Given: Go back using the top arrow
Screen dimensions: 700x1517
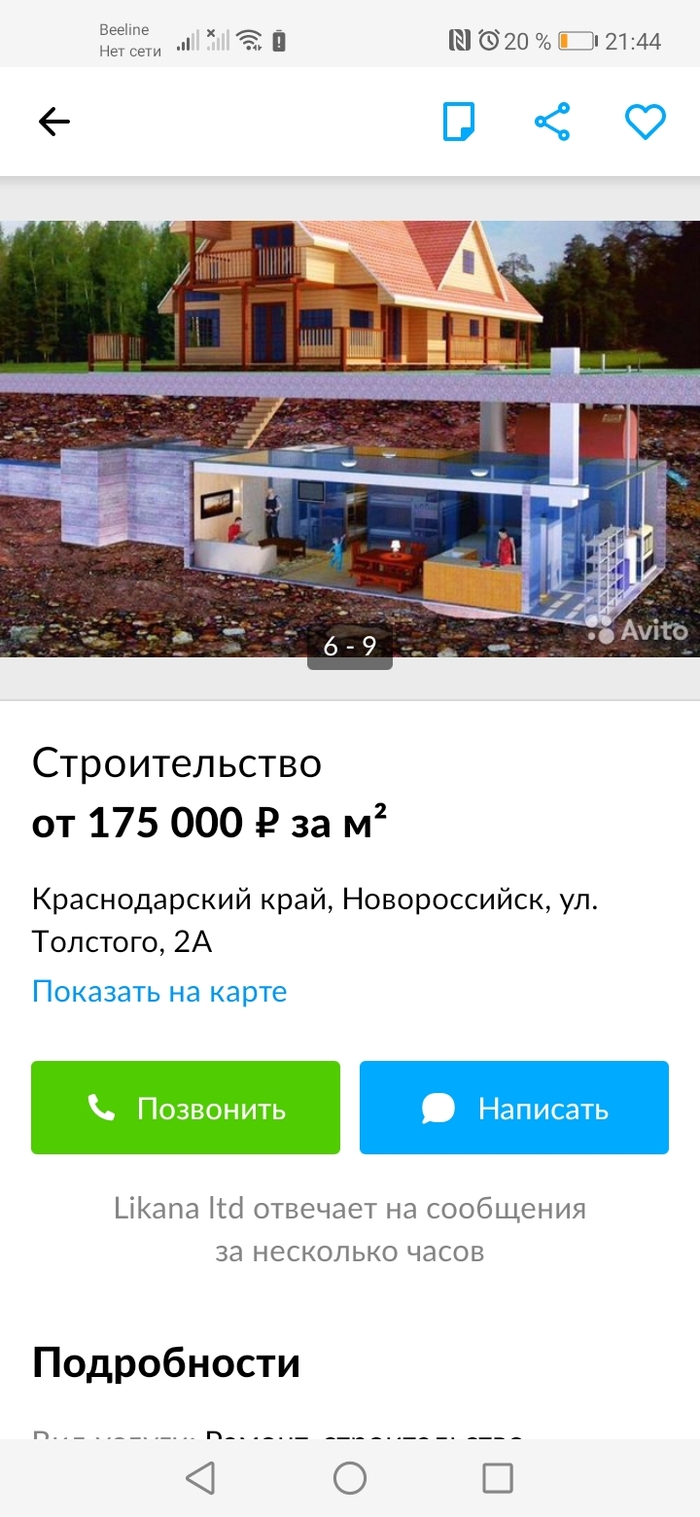Looking at the screenshot, I should (x=54, y=122).
